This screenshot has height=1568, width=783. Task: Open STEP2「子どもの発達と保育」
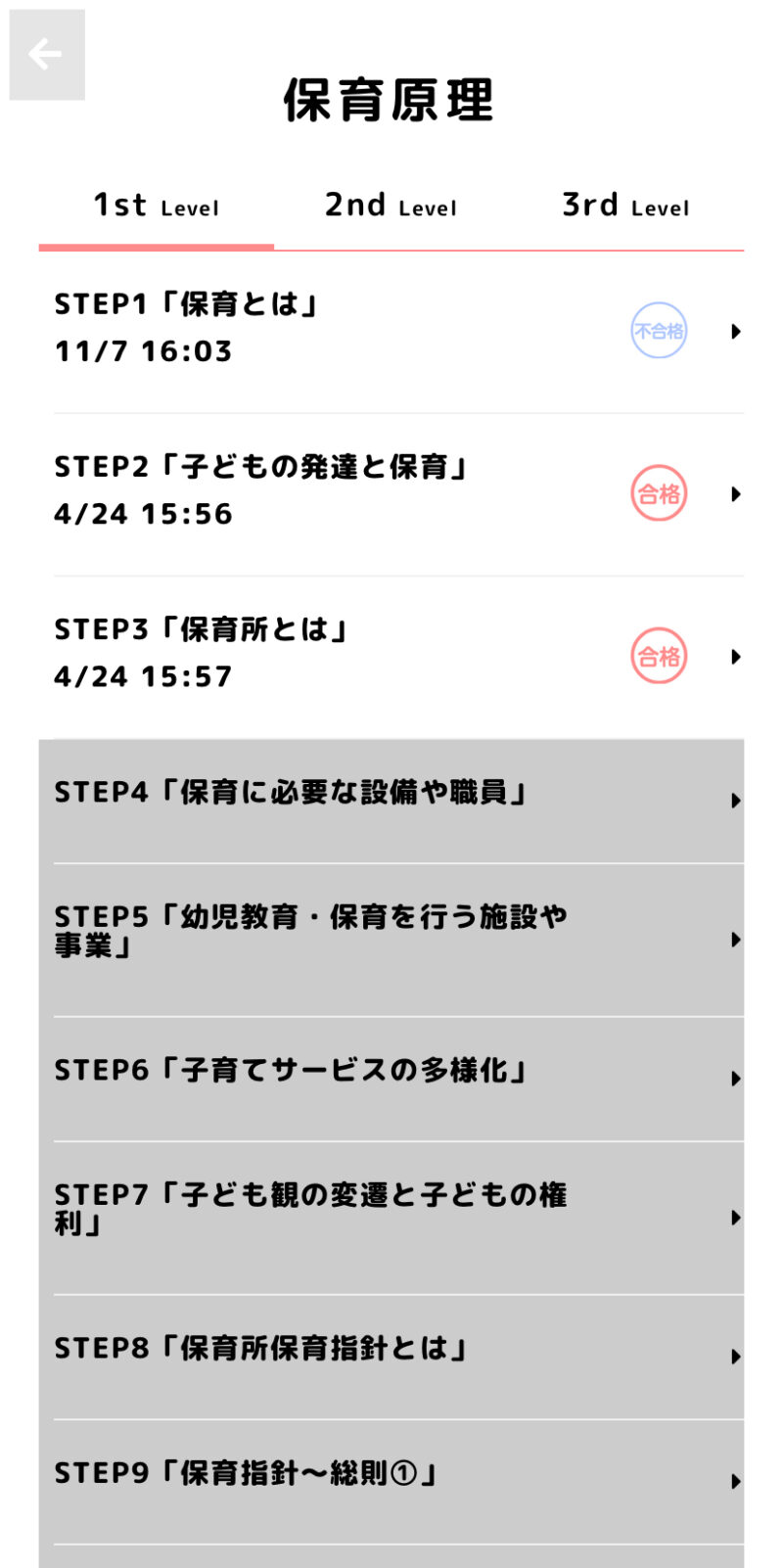(x=391, y=492)
